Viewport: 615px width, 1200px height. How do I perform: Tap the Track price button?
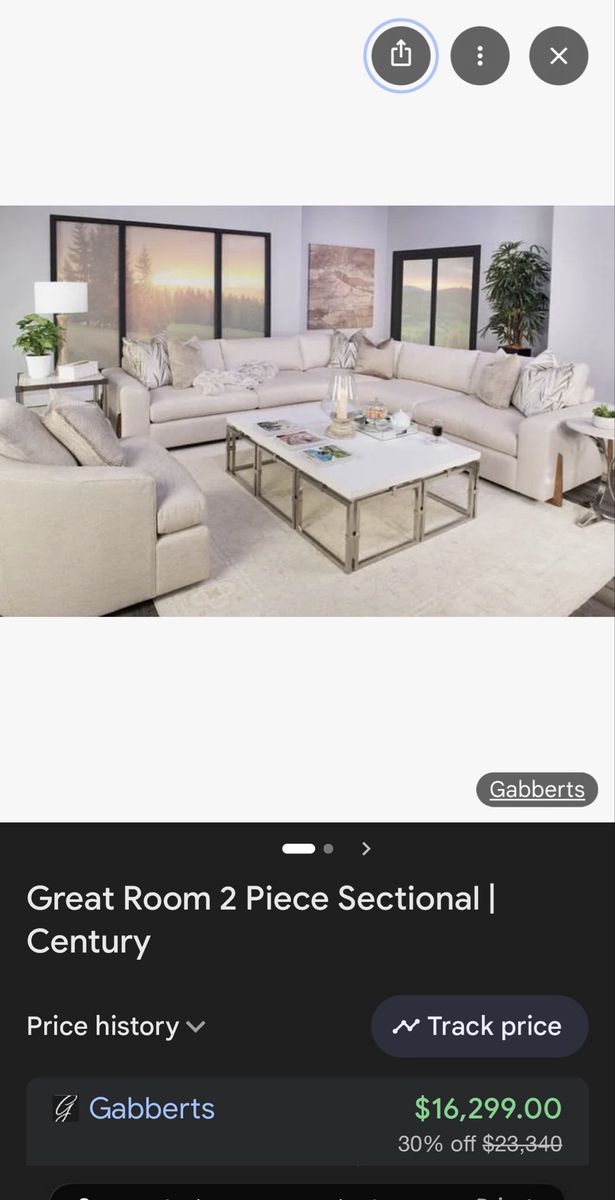coord(479,1026)
